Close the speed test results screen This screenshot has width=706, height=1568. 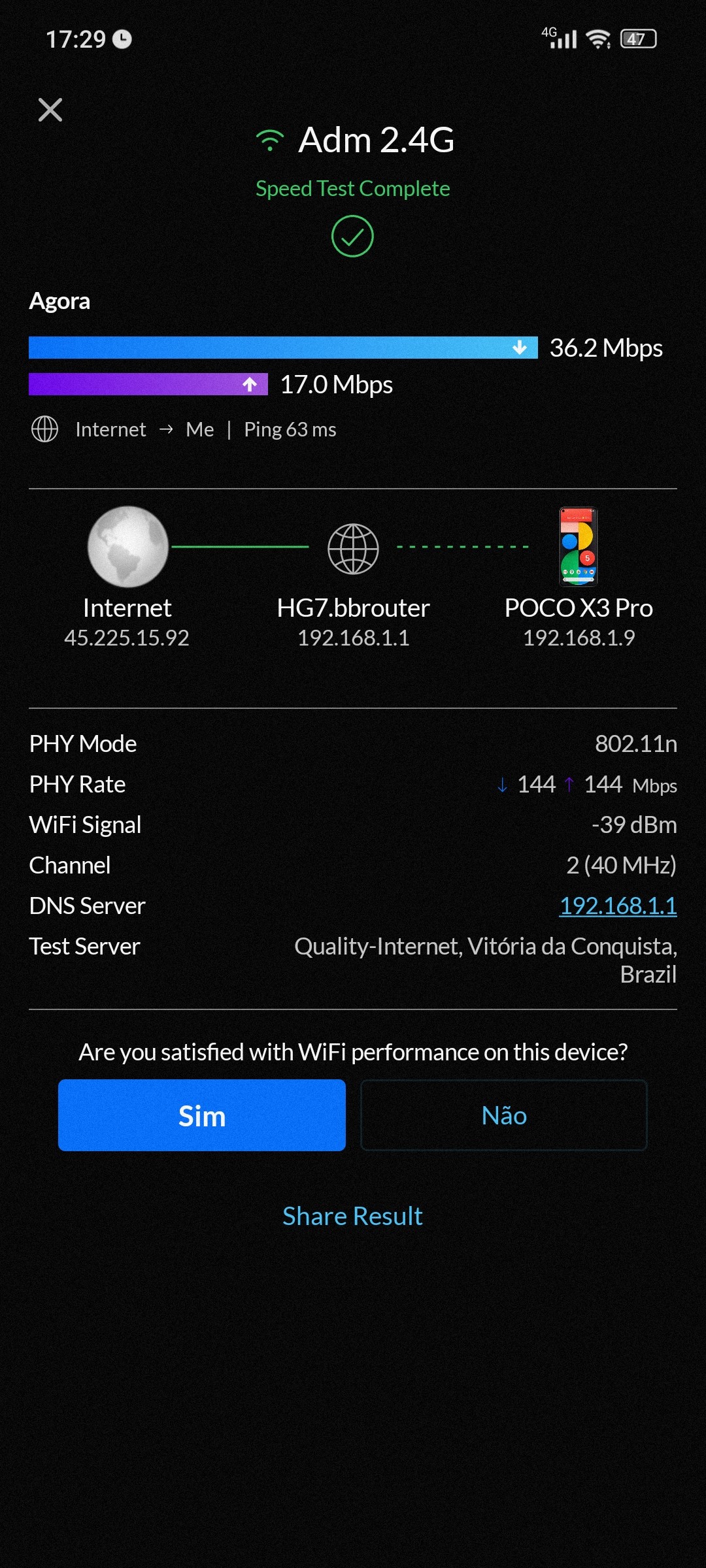50,110
